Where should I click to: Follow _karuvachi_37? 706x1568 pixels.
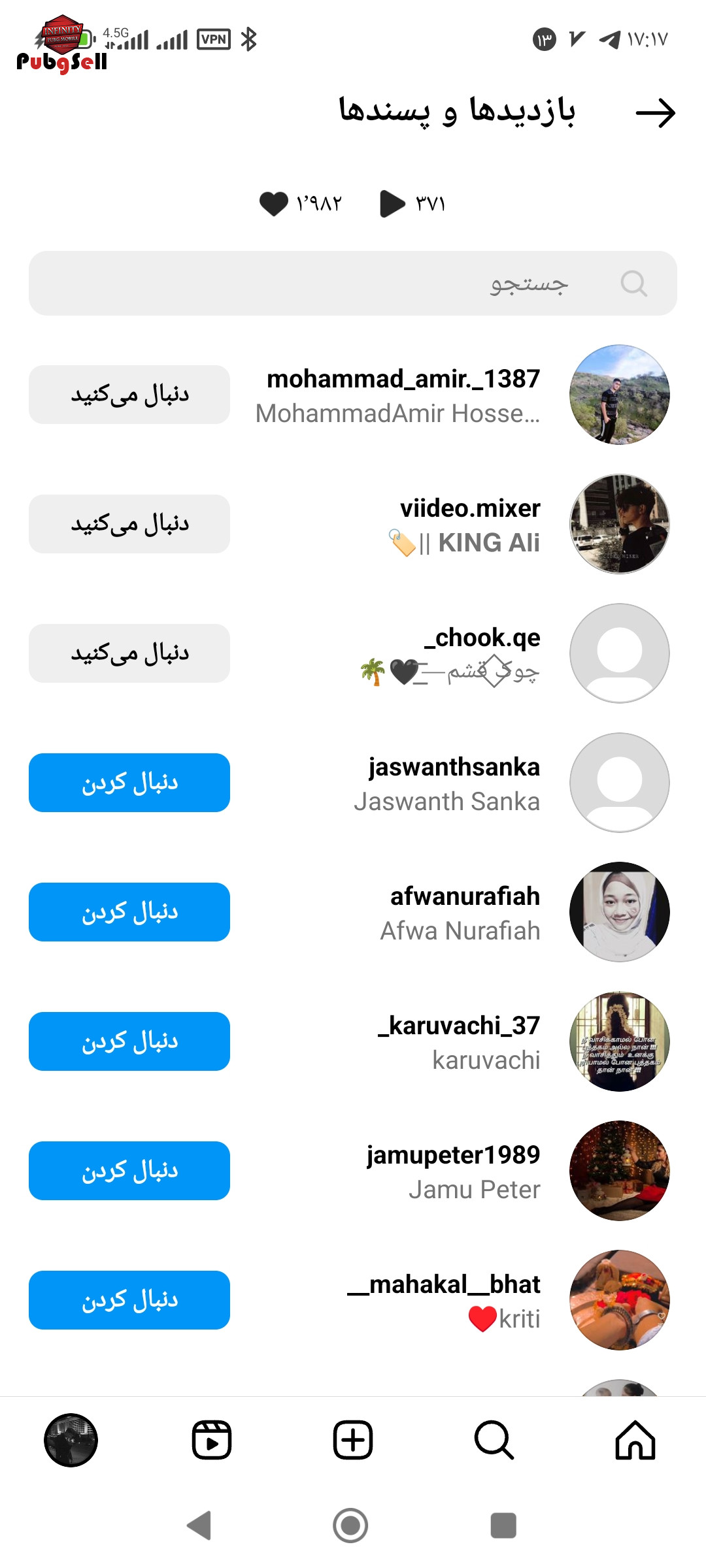click(129, 1041)
